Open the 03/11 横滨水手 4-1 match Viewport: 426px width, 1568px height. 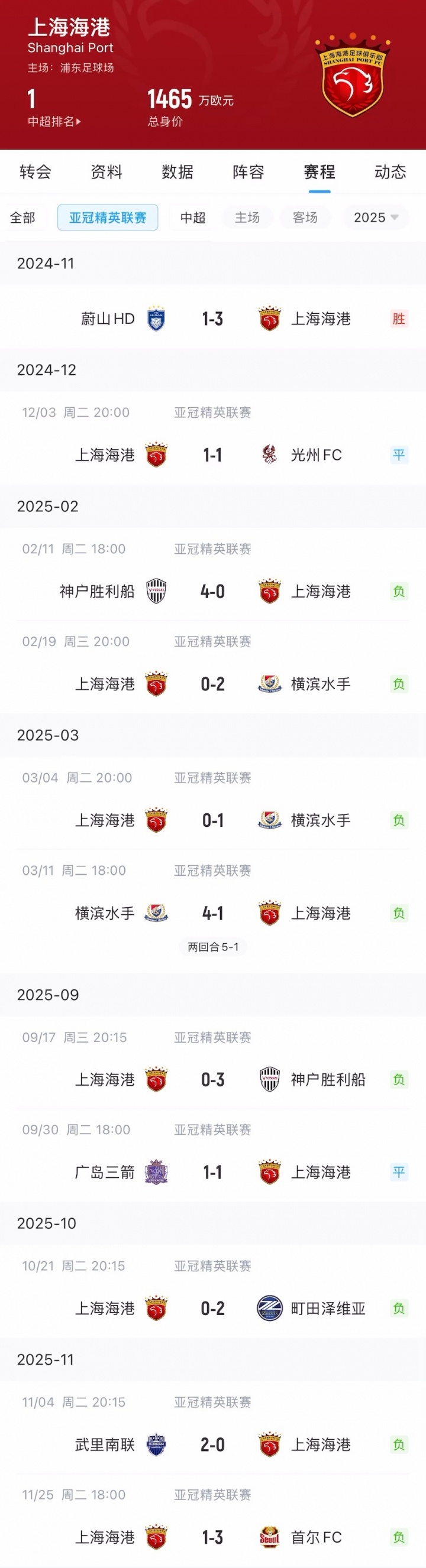[x=212, y=913]
